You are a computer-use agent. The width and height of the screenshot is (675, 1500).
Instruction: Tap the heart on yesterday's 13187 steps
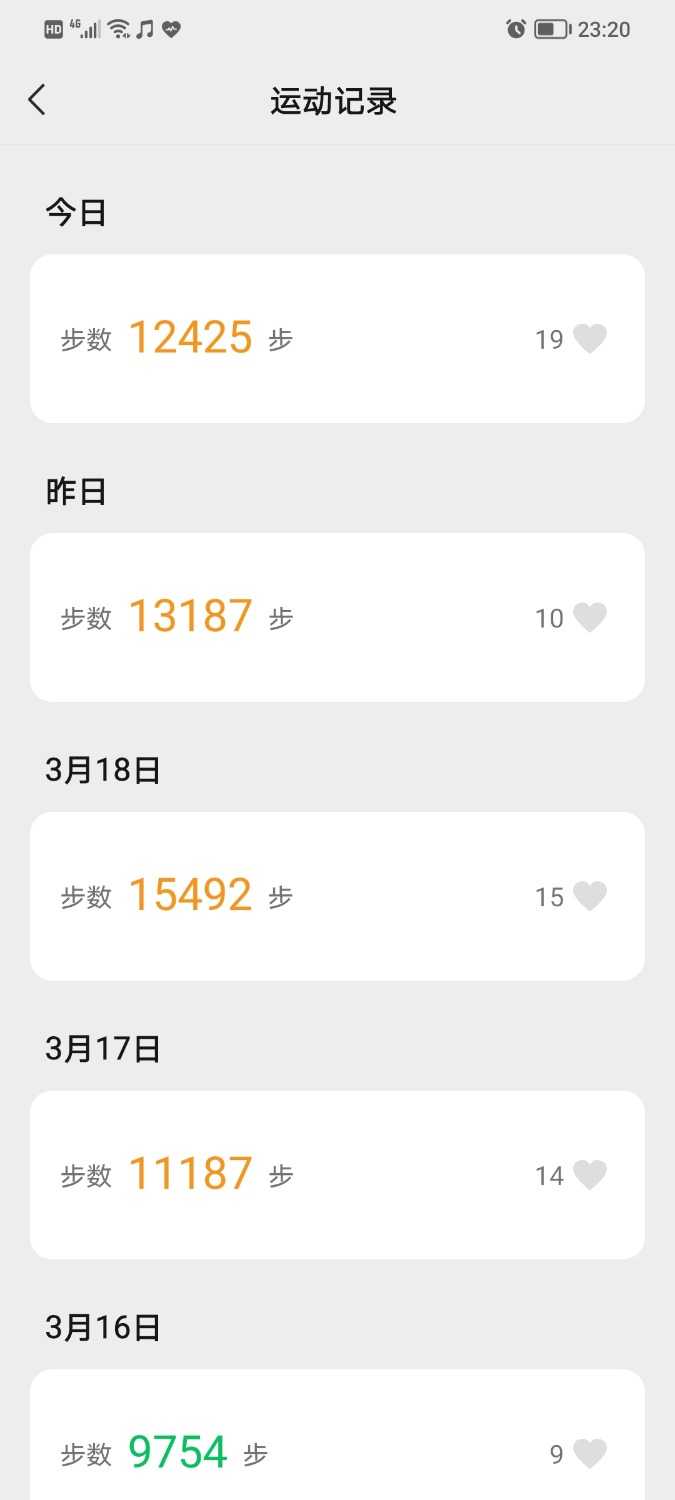(590, 618)
